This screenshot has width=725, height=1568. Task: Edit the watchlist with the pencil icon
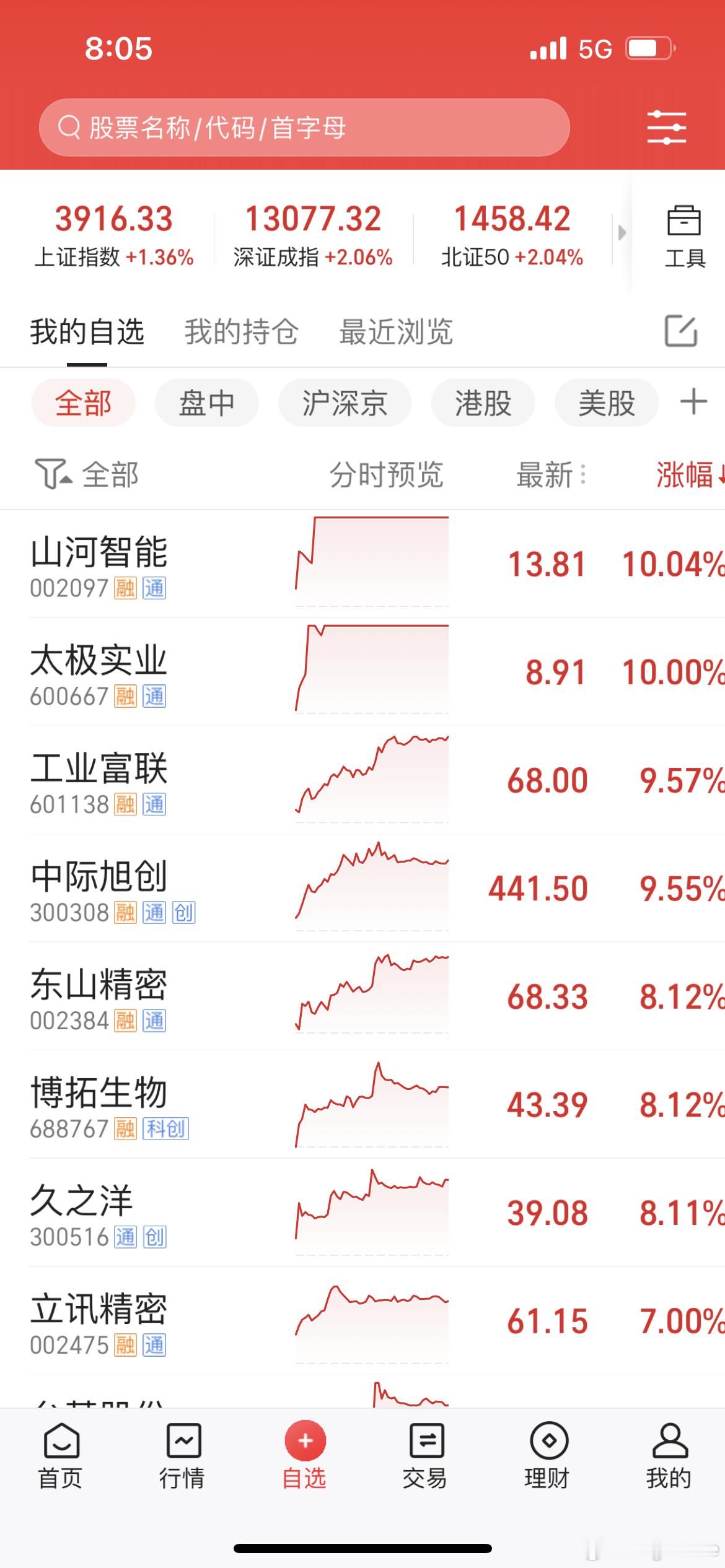coord(680,331)
